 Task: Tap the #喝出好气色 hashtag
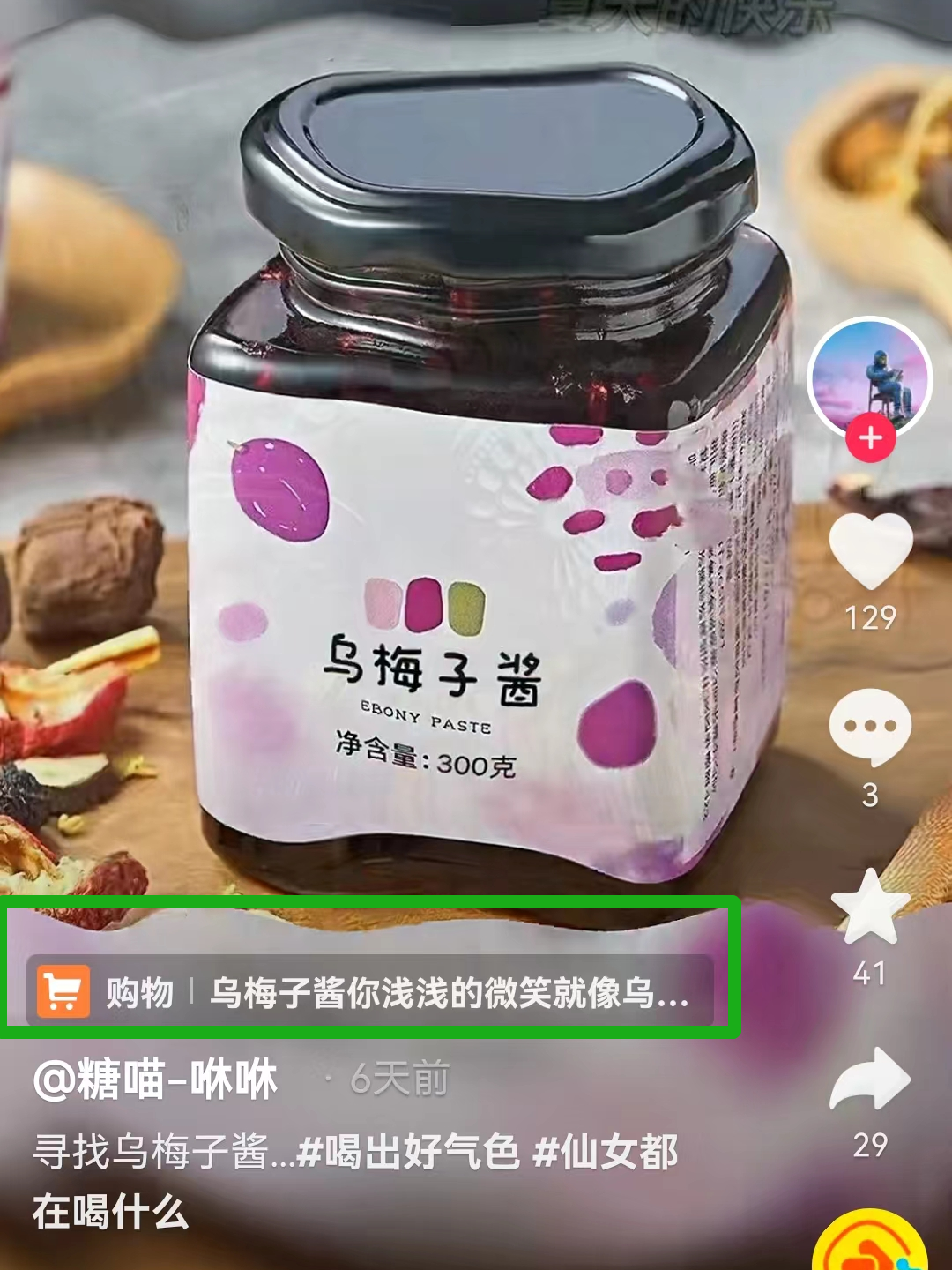(408, 1152)
